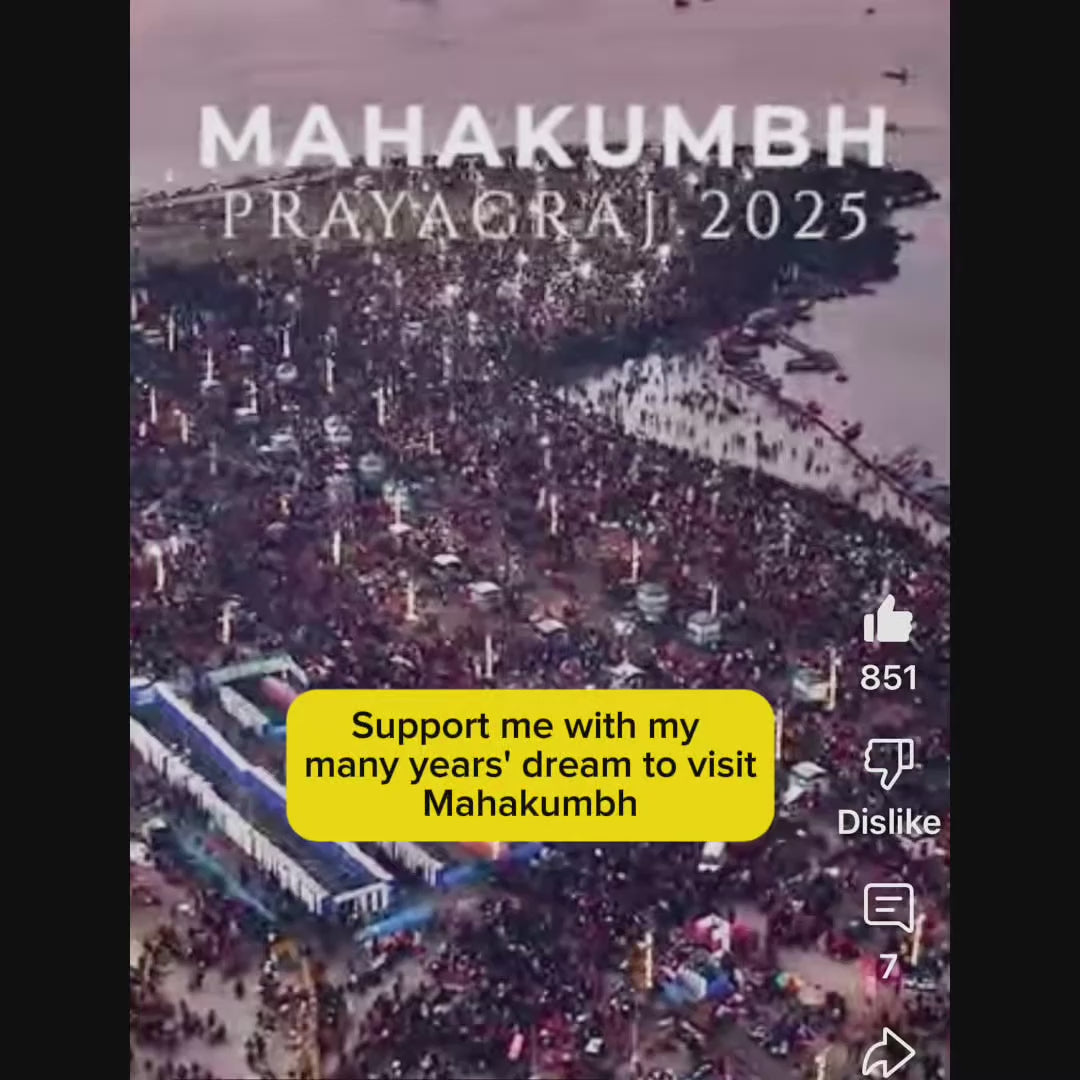The image size is (1080, 1080).
Task: Tap the Dislike thumbs-down icon
Action: 888,766
